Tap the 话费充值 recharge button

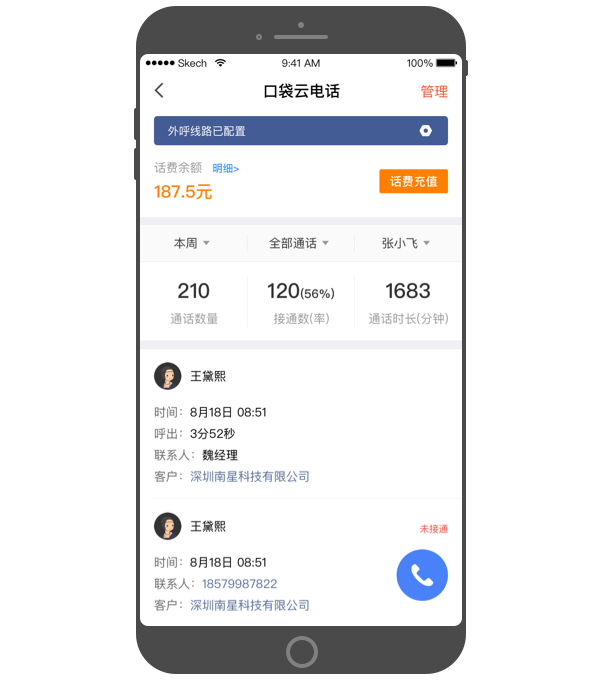point(413,181)
